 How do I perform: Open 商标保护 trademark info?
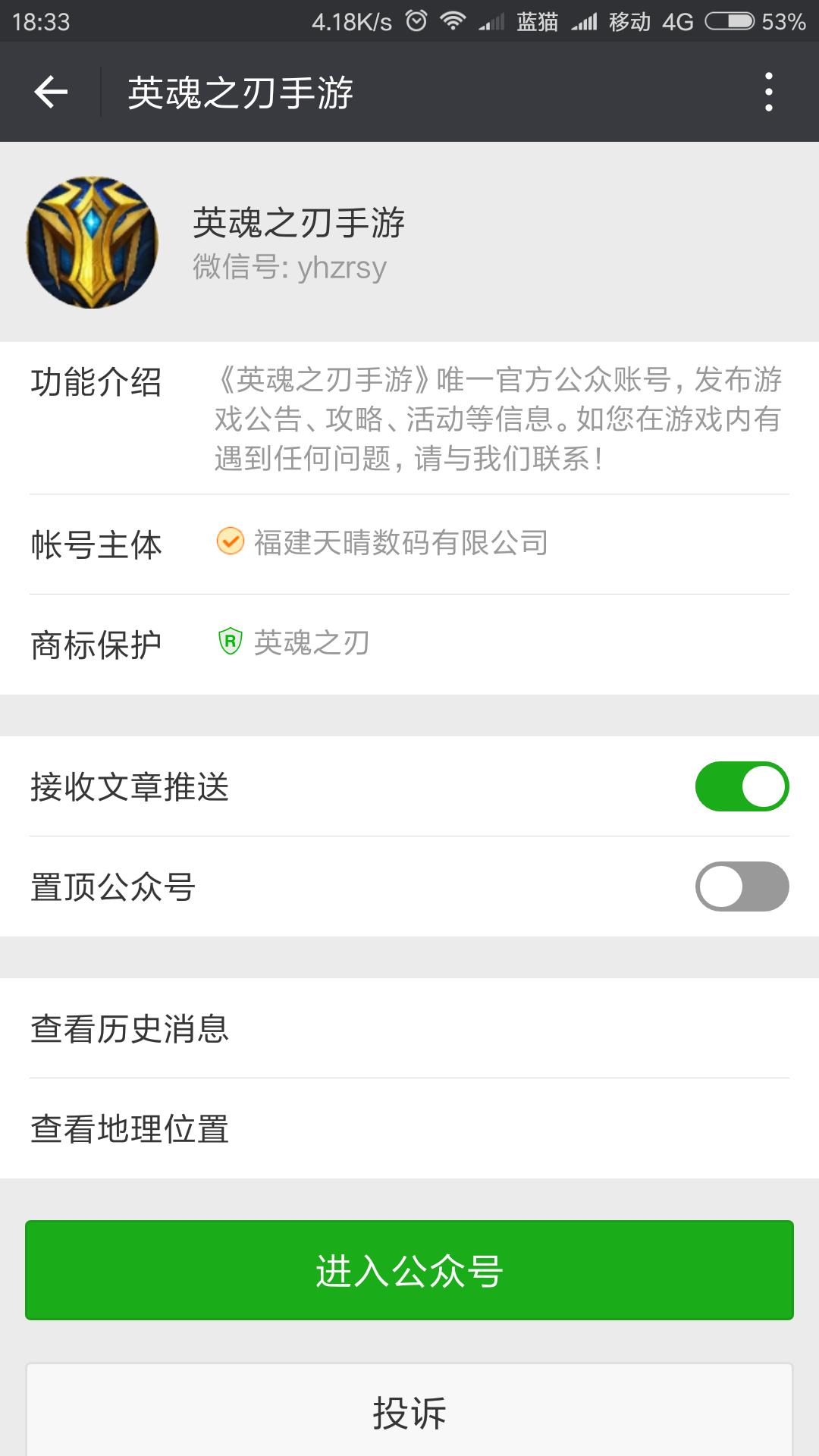pyautogui.click(x=409, y=644)
